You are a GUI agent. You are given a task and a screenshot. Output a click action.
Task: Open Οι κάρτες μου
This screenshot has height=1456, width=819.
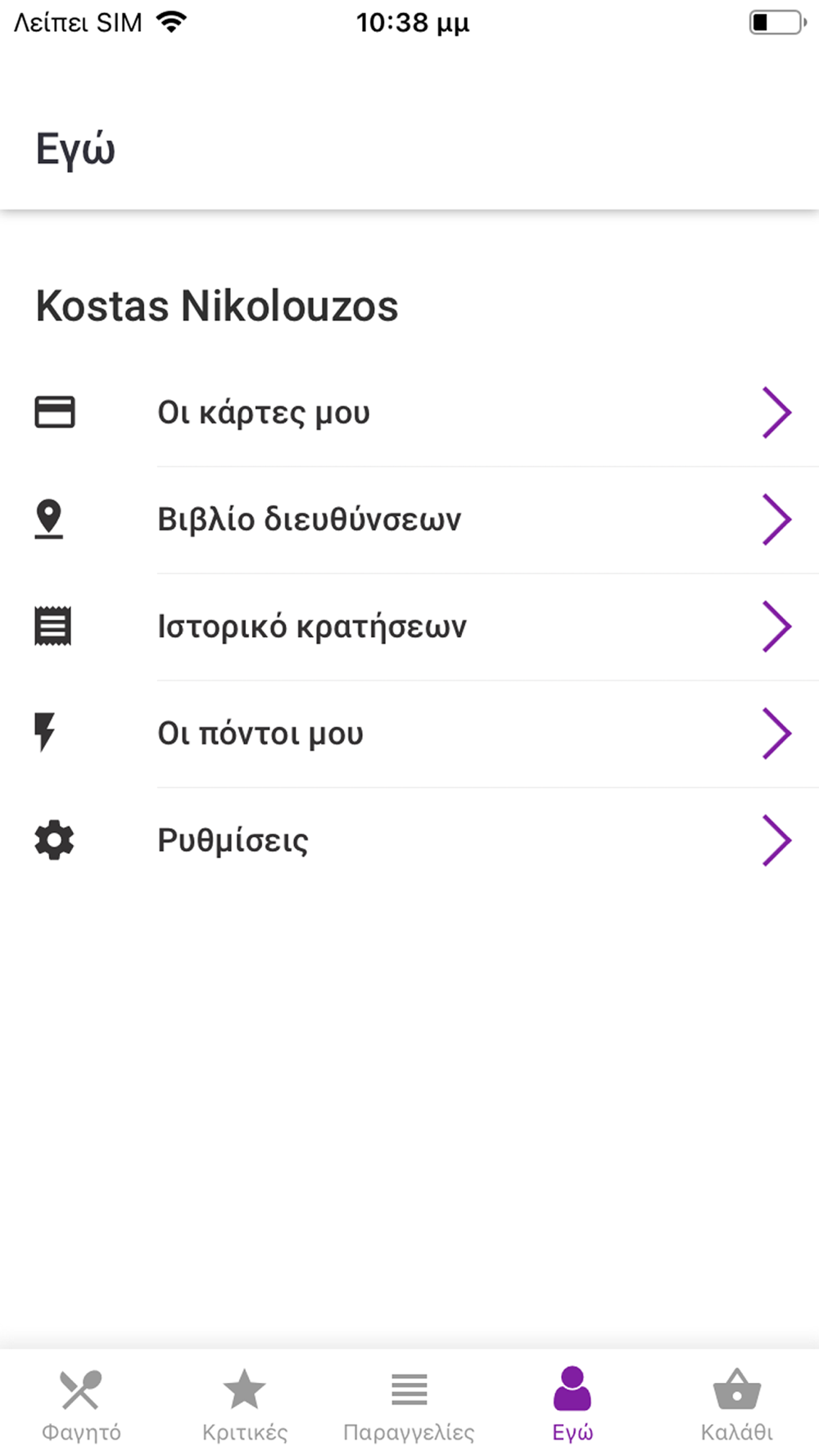[409, 413]
